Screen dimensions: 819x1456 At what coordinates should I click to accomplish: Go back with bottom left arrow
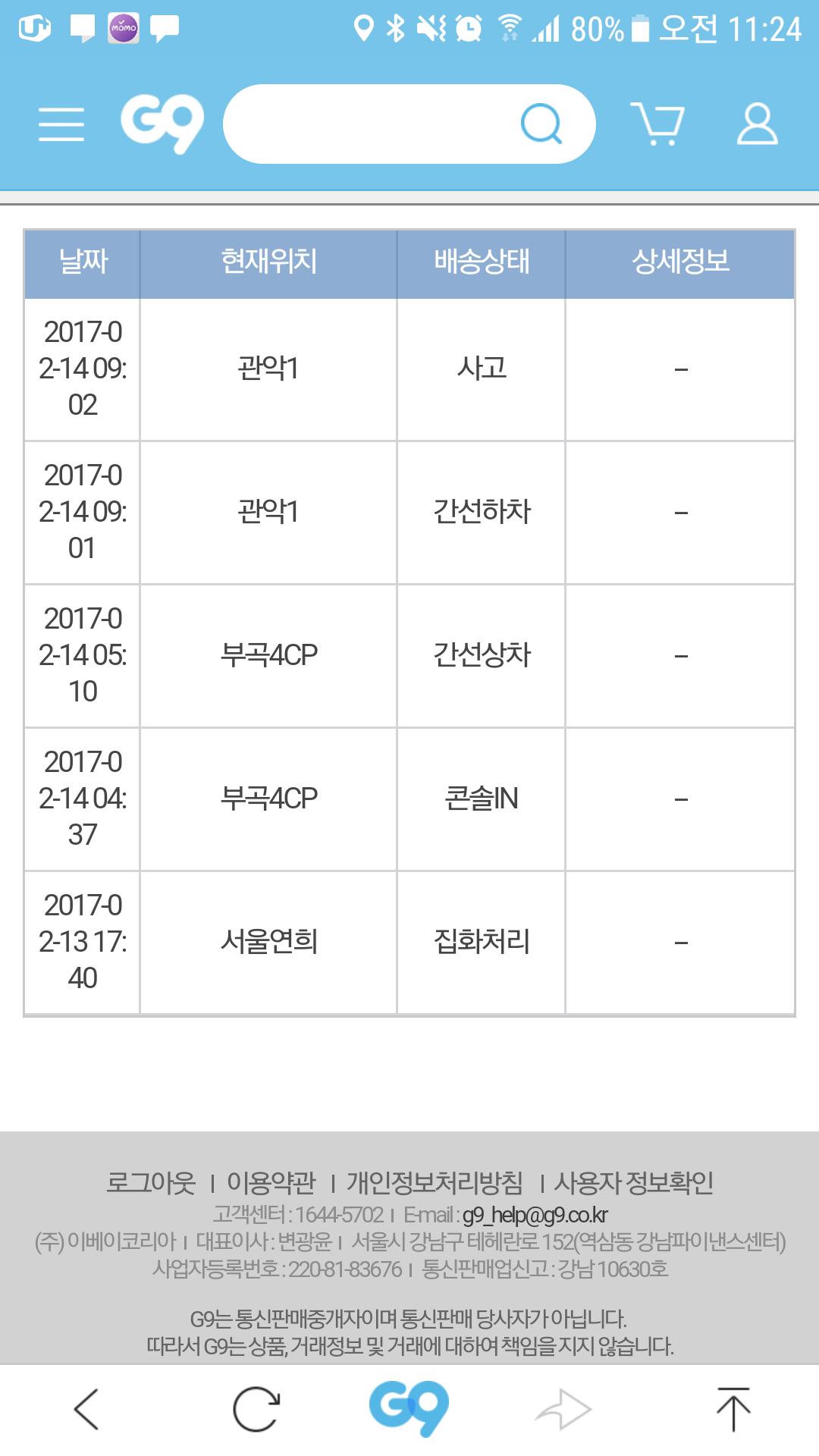point(86,1409)
